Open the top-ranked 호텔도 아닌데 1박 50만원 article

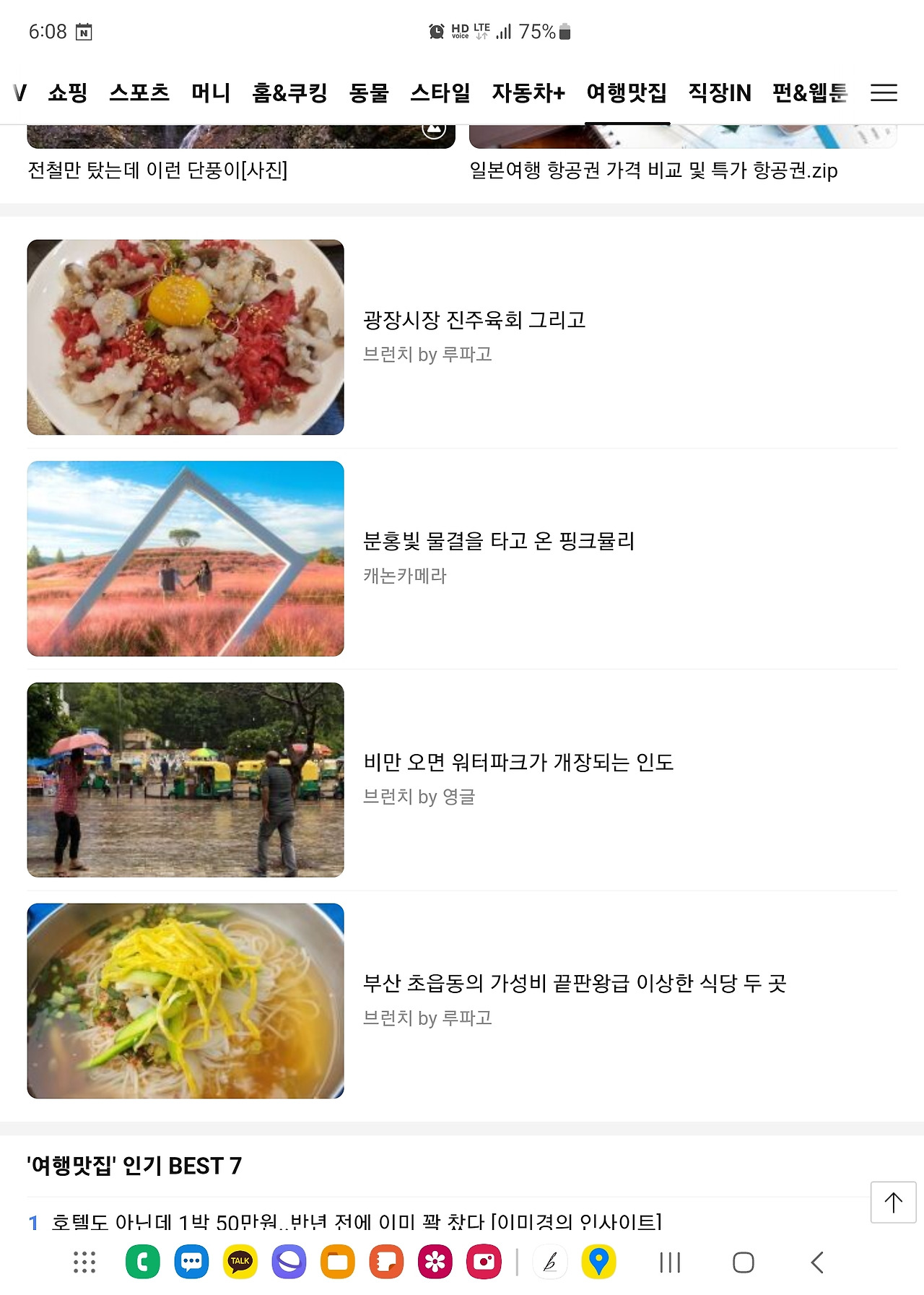click(x=357, y=1221)
